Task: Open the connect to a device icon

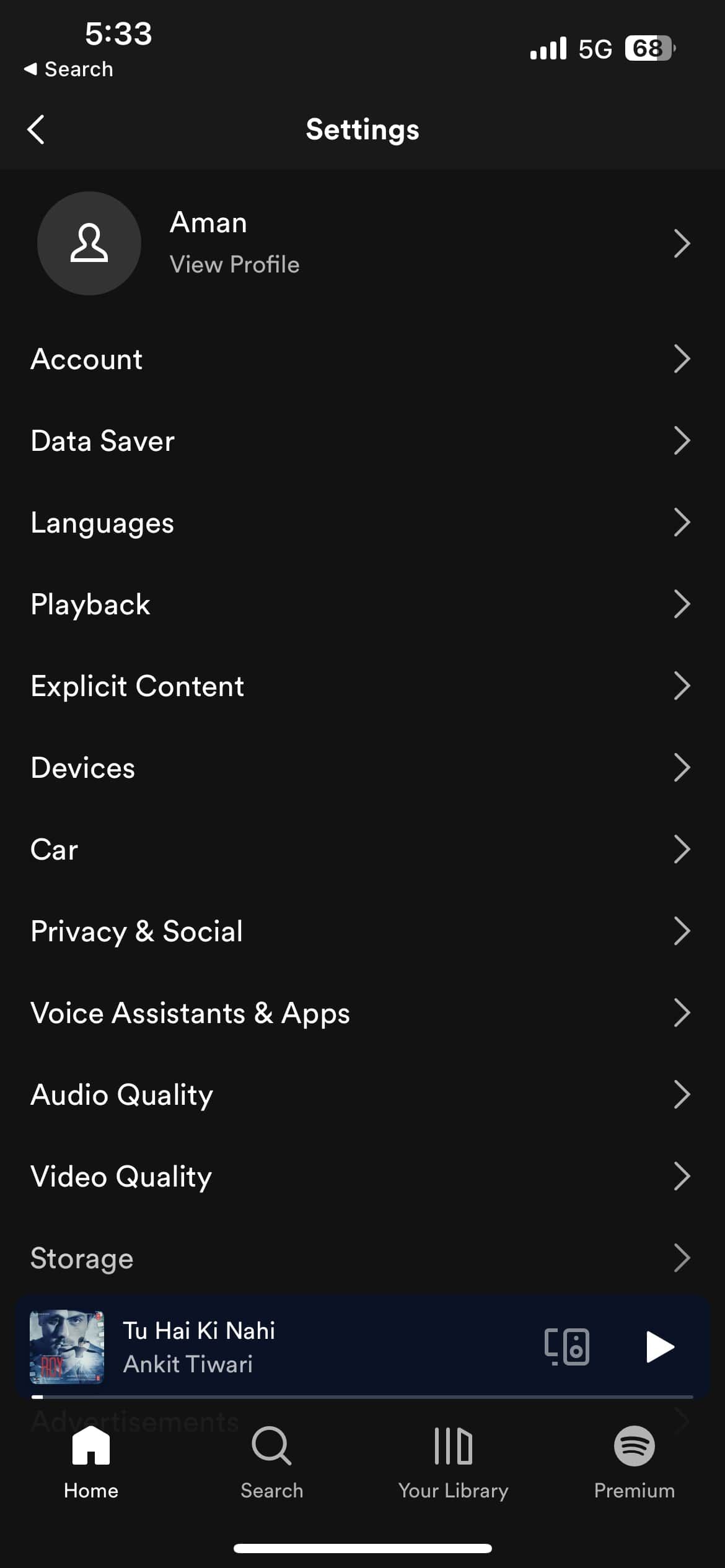Action: point(568,1346)
